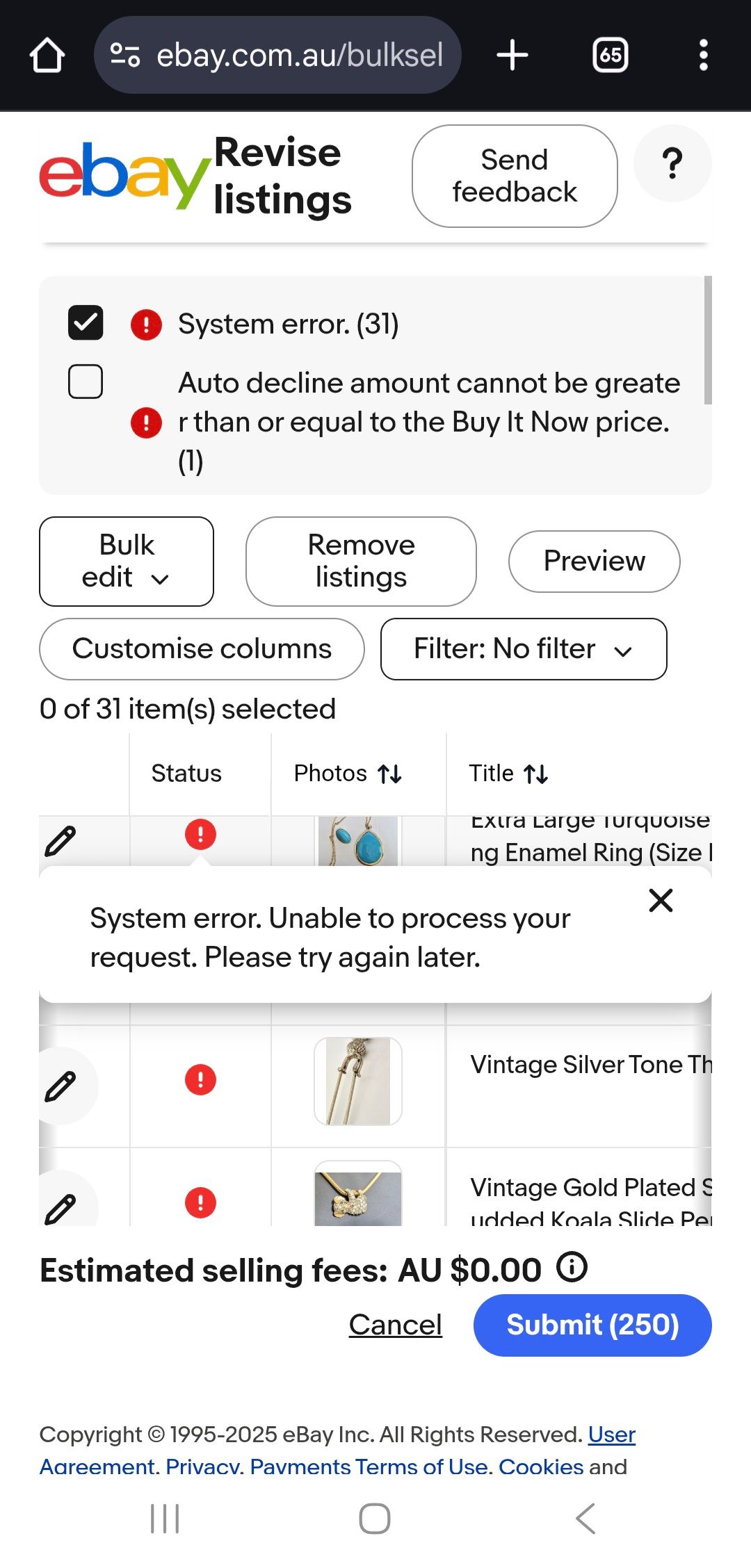
Task: Open the browser home page
Action: tap(47, 56)
